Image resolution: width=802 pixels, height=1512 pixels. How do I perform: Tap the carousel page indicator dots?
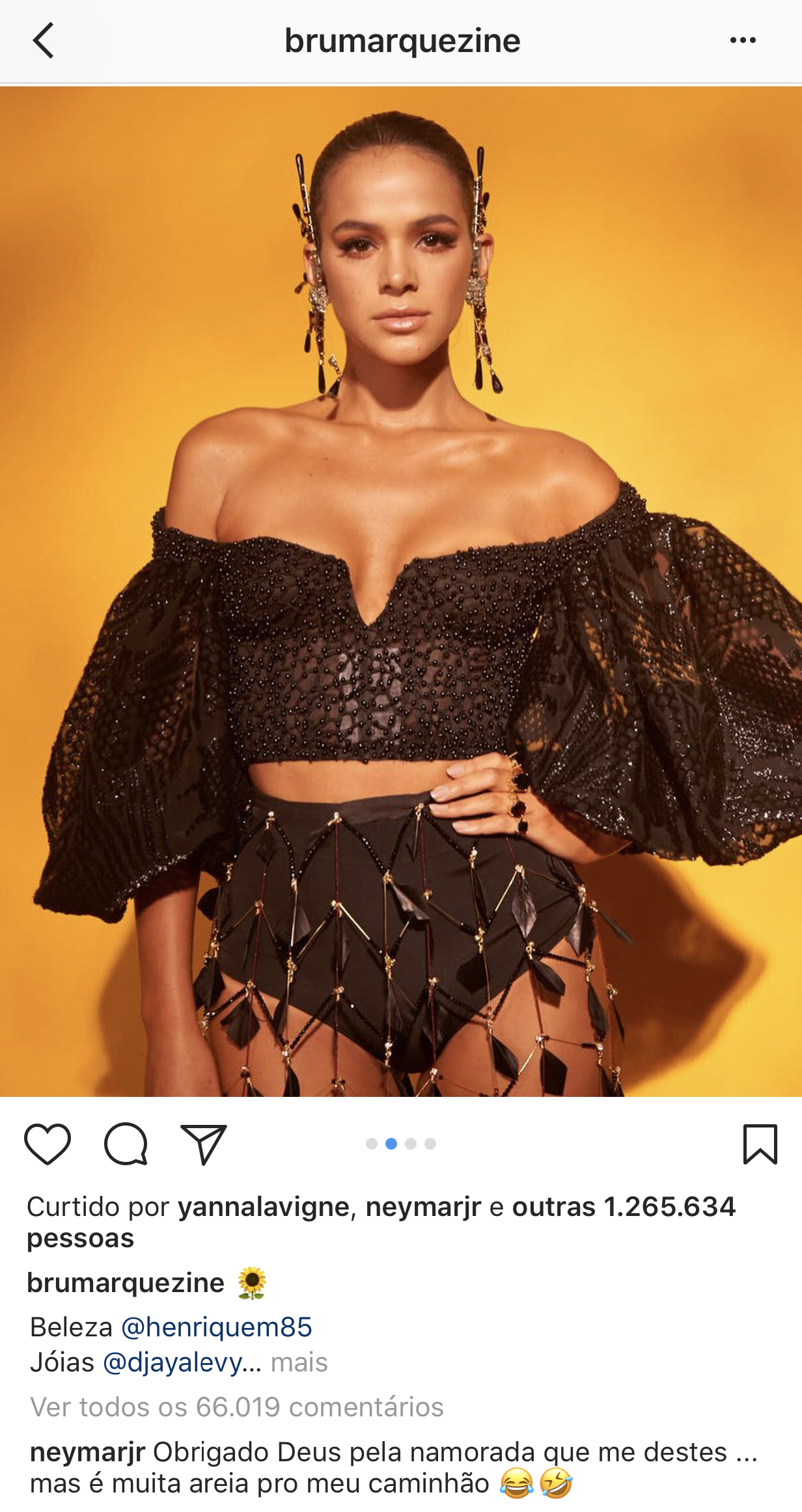401,1144
